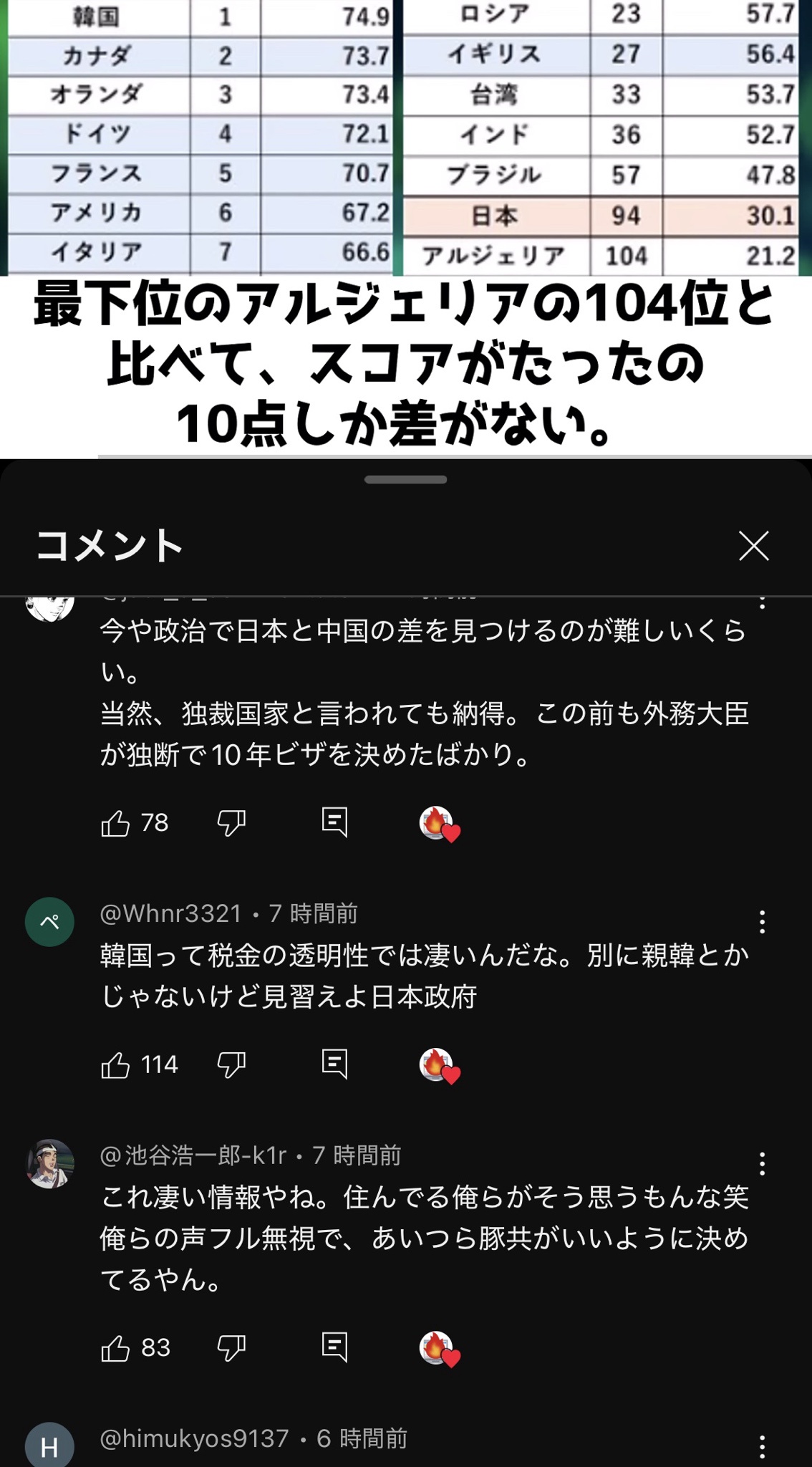Open overflow menu for @Whnr3321's comment
Image resolution: width=812 pixels, height=1467 pixels.
[x=763, y=922]
